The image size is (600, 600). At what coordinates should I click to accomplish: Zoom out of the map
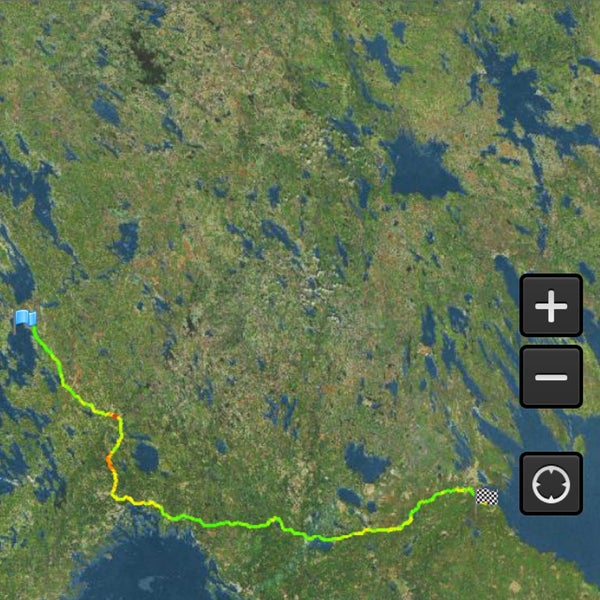coord(551,377)
